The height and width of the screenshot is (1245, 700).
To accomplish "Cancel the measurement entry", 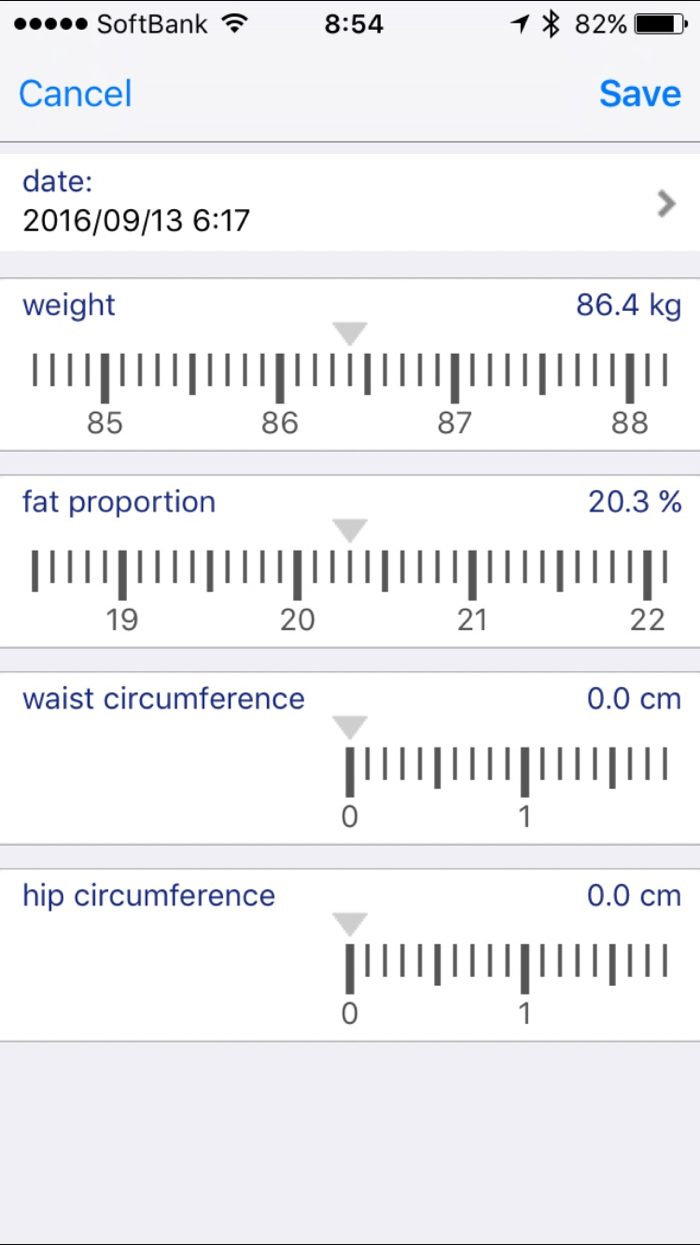I will 75,94.
